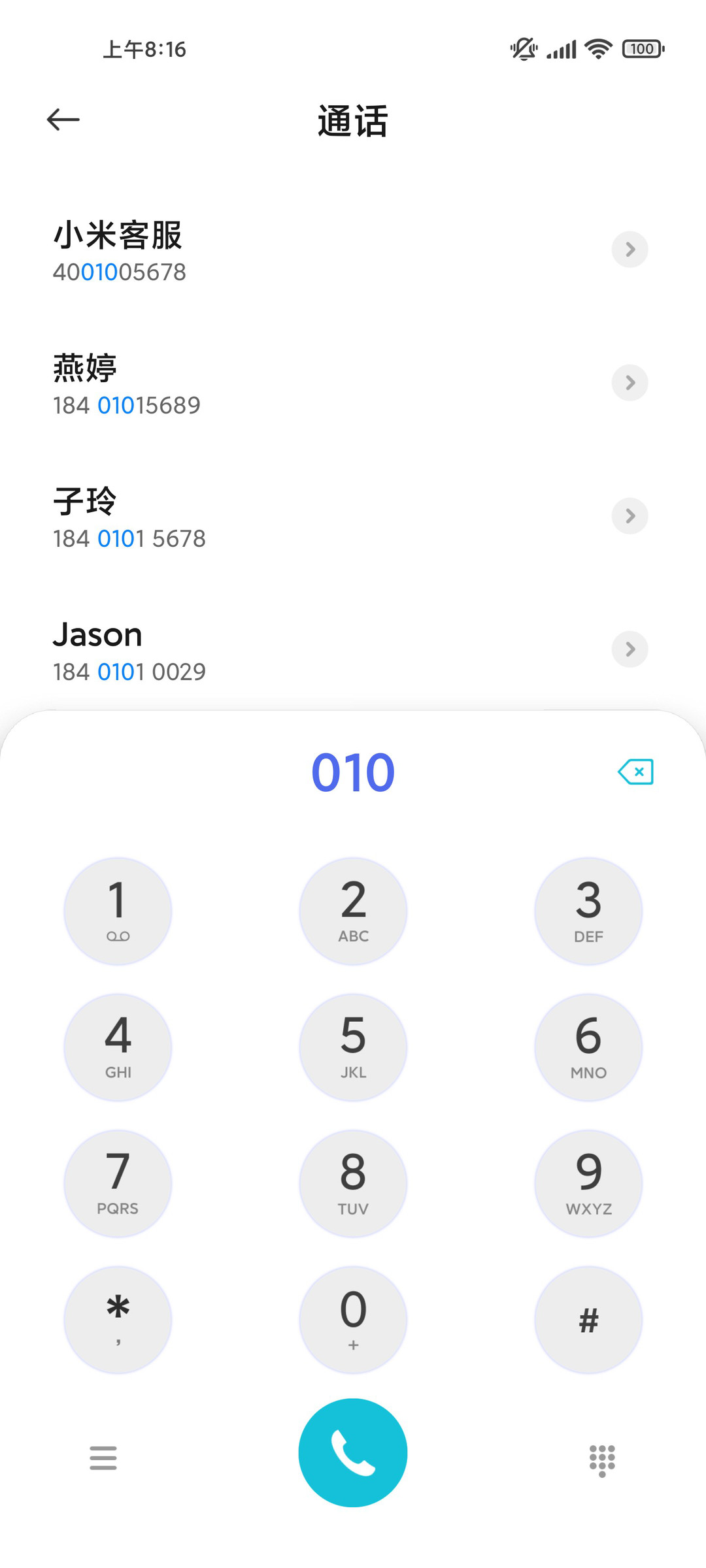The height and width of the screenshot is (1568, 706).
Task: Open details chevron for 燕婷
Action: 630,383
